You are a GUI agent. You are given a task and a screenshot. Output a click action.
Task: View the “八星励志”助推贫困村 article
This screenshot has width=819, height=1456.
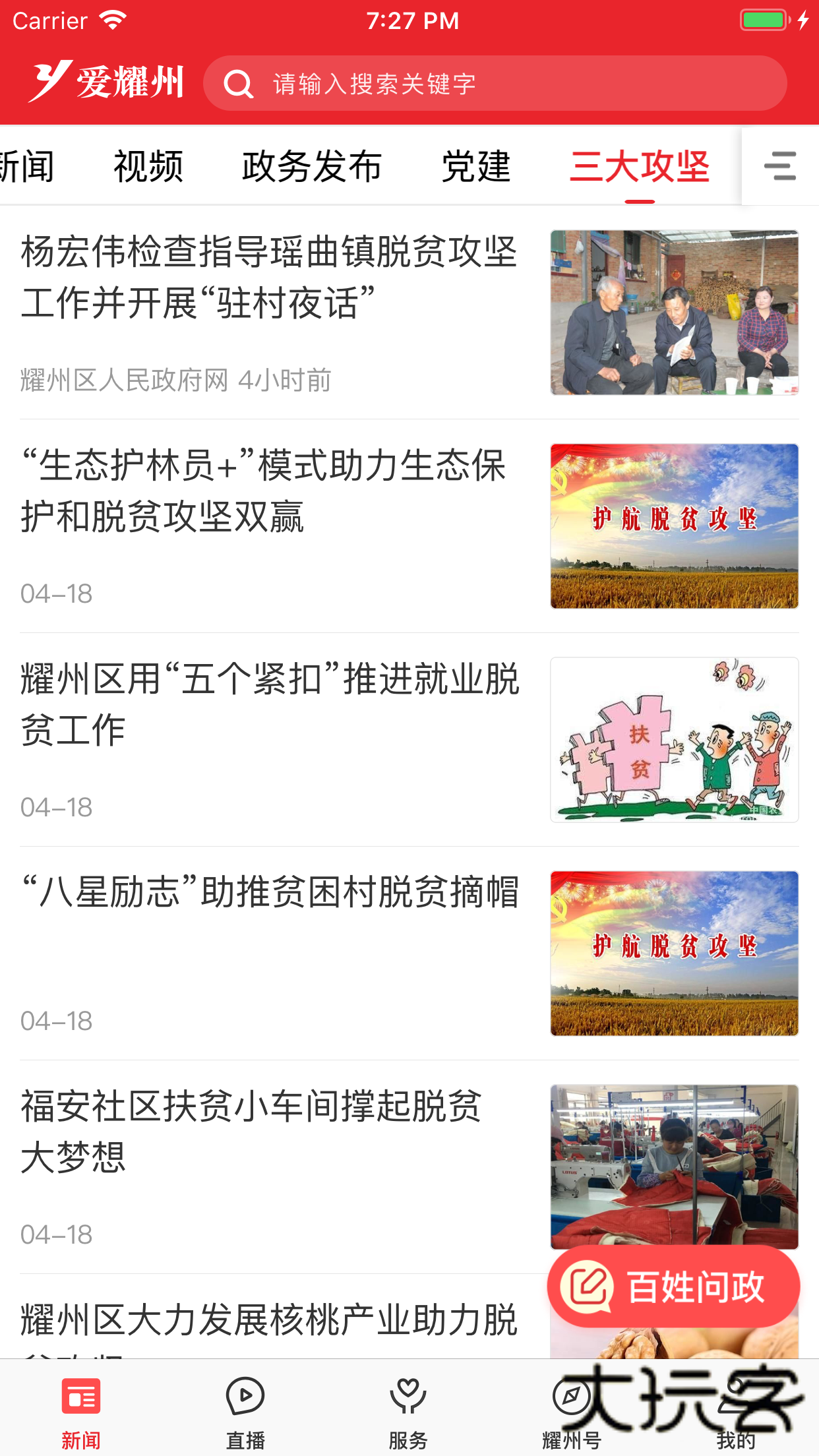point(270,893)
